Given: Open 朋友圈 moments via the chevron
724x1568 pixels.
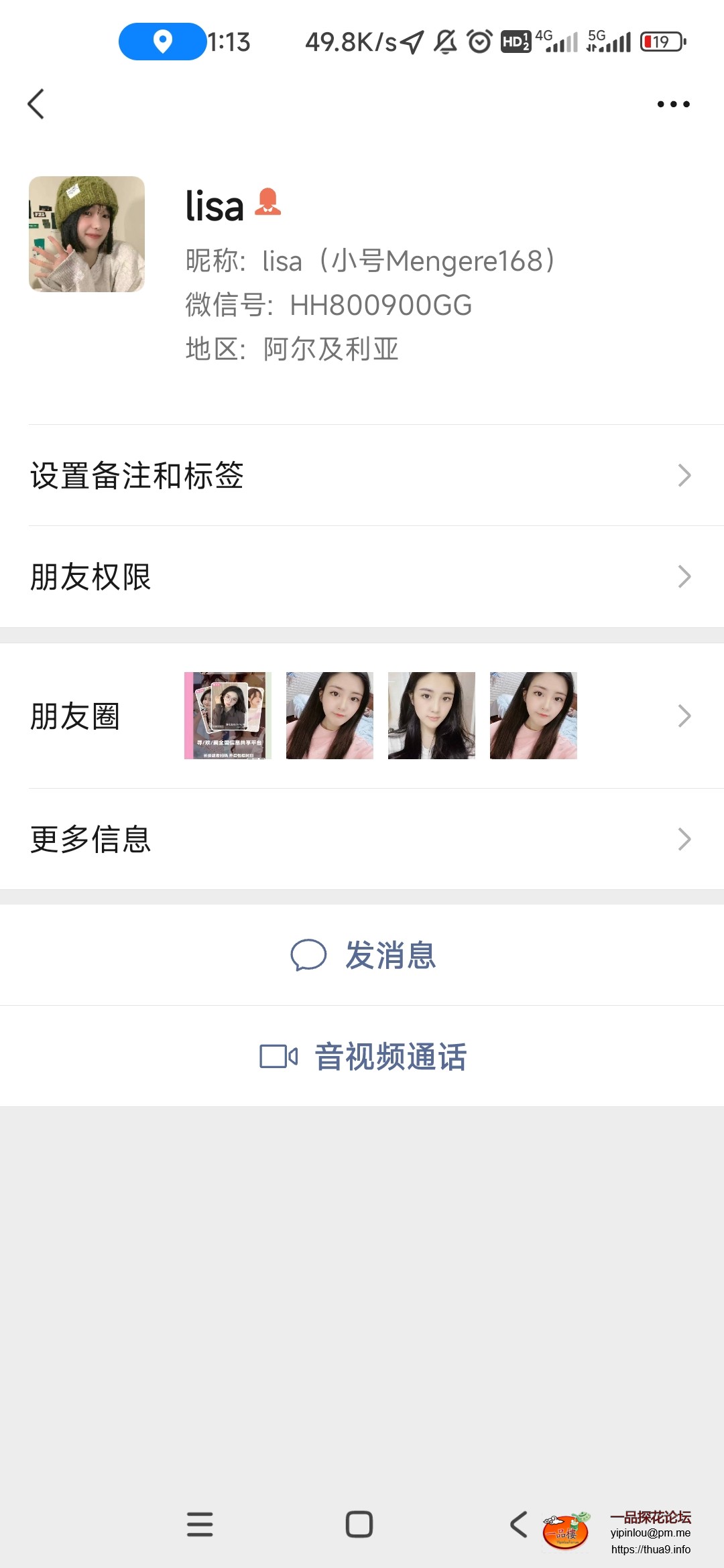Looking at the screenshot, I should (684, 716).
